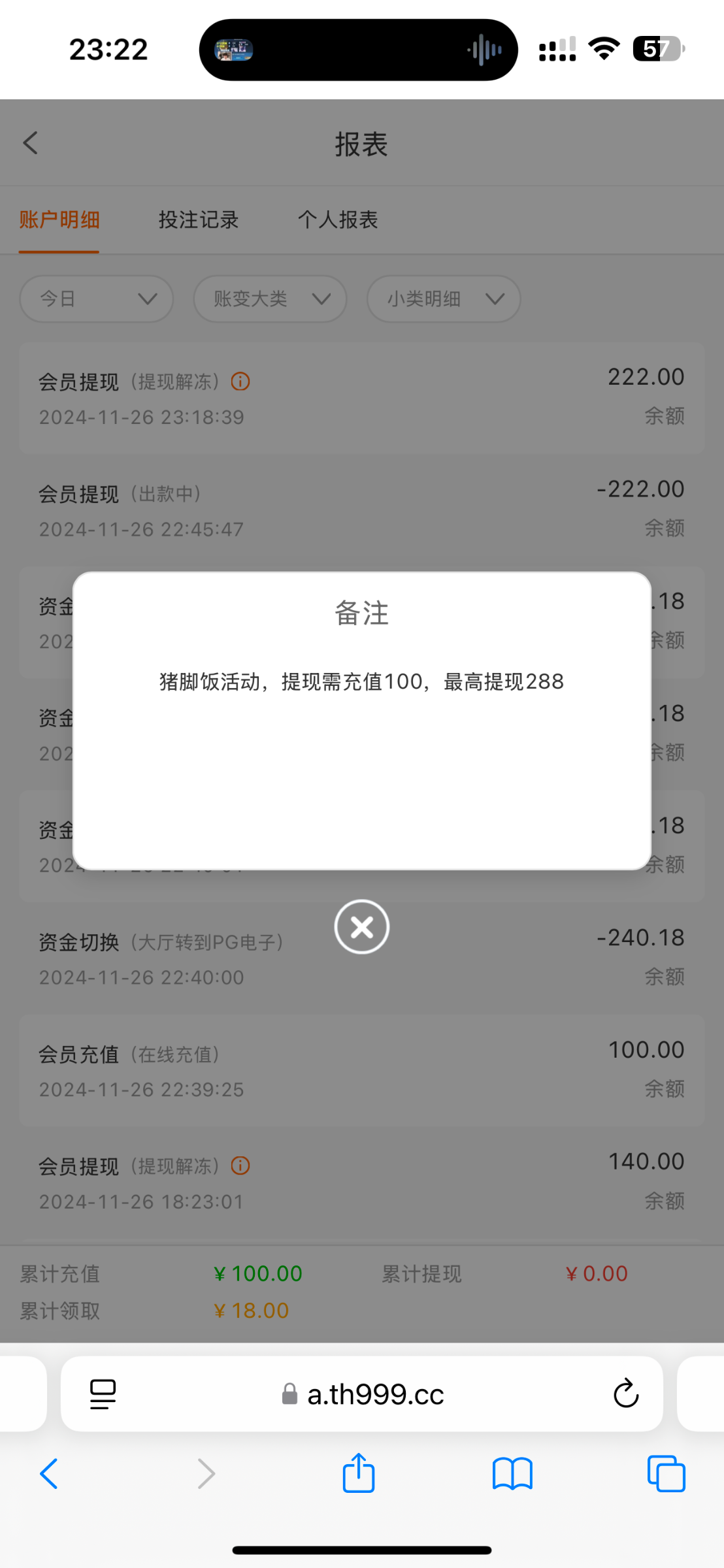Close the 备注 dialog with the X button
The image size is (724, 1568).
361,926
